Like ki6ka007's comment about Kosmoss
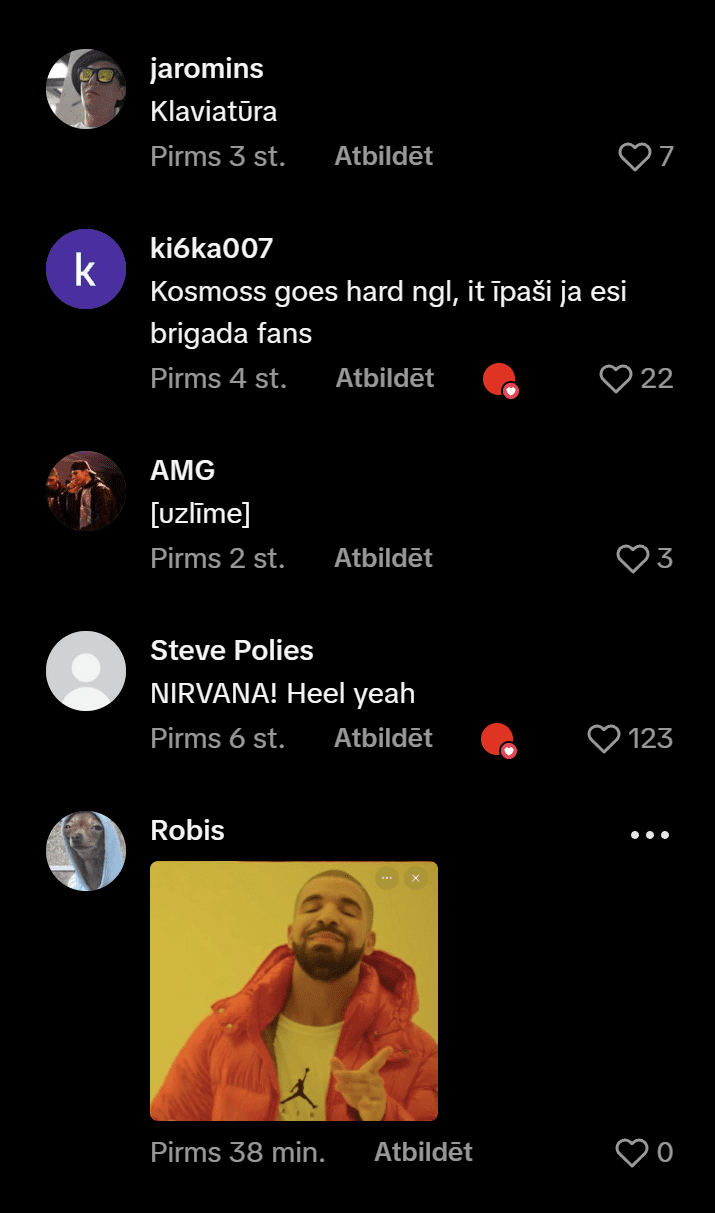 616,379
